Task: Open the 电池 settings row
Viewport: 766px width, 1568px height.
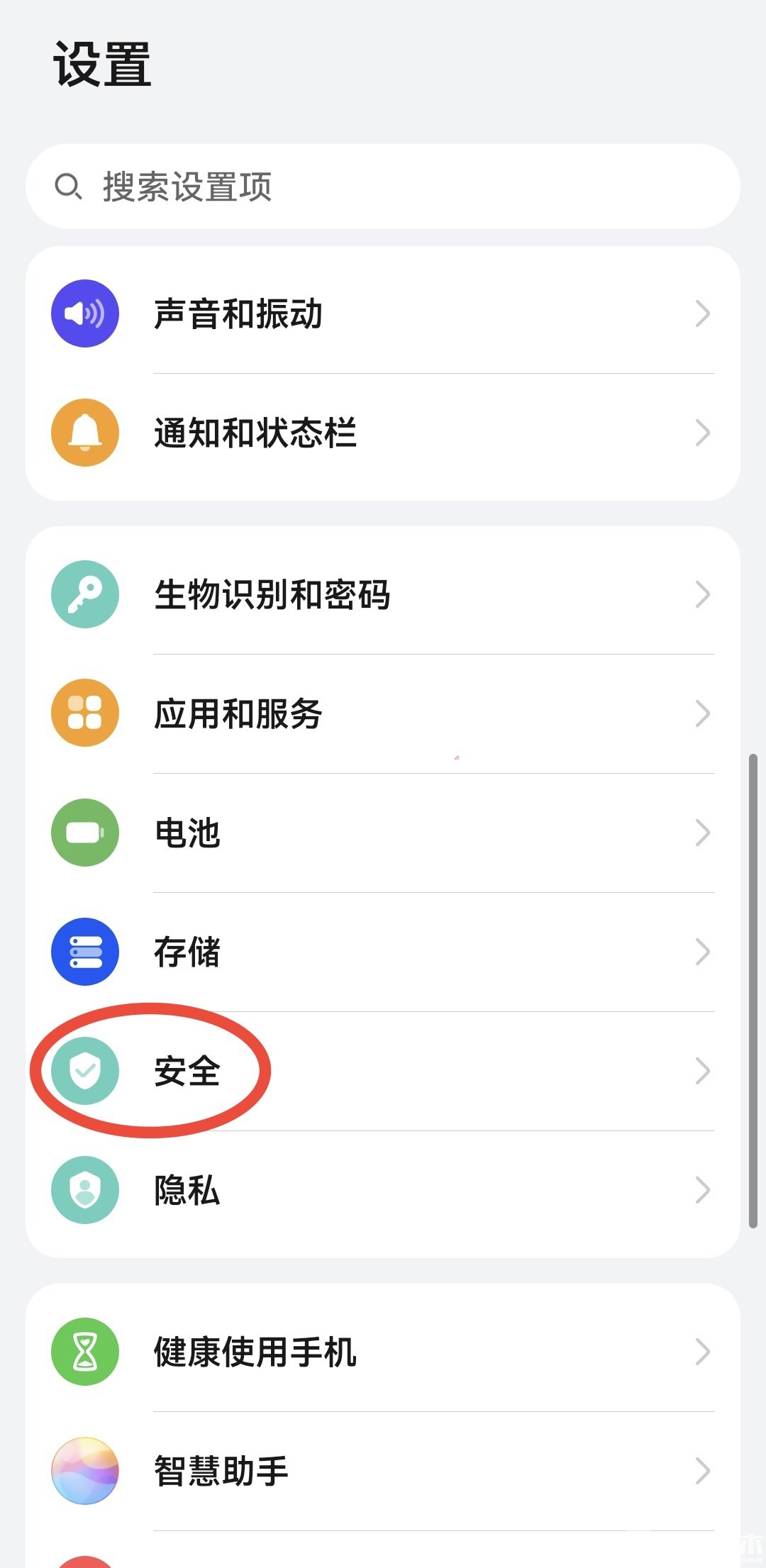Action: (x=383, y=833)
